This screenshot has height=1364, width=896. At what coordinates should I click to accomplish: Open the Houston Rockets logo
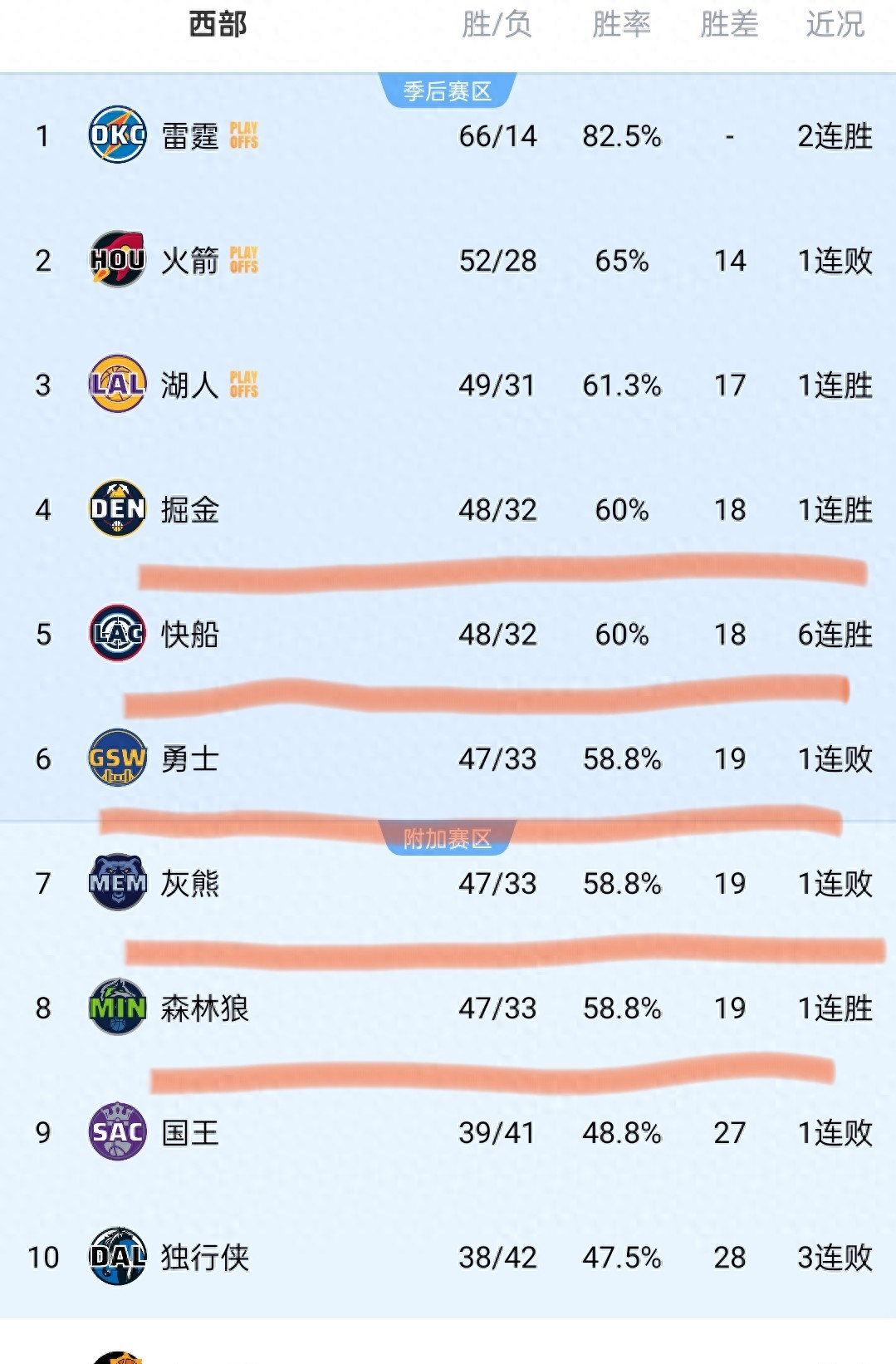coord(117,262)
